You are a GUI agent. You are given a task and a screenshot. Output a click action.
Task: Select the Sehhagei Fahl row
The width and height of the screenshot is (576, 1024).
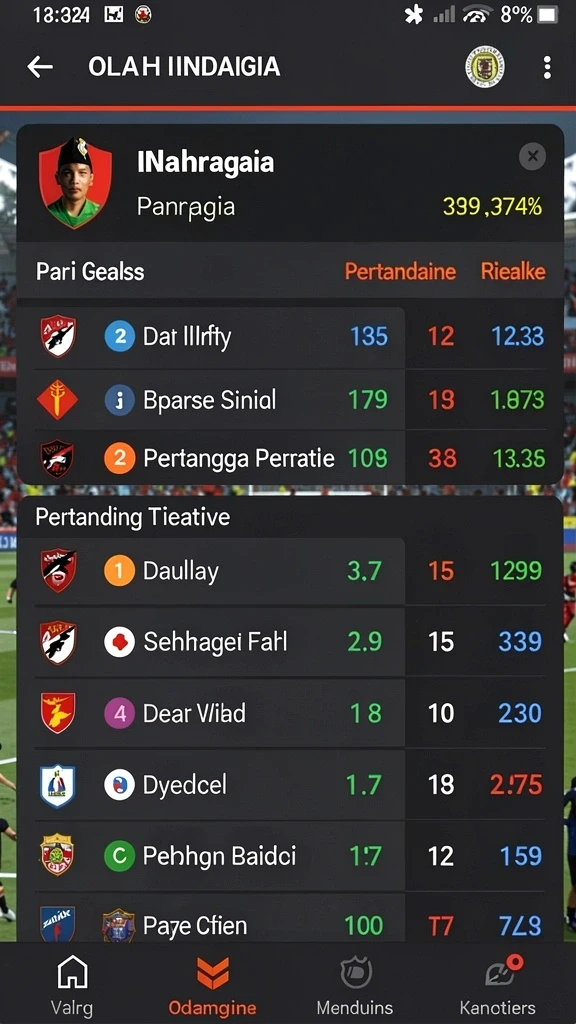[290, 642]
